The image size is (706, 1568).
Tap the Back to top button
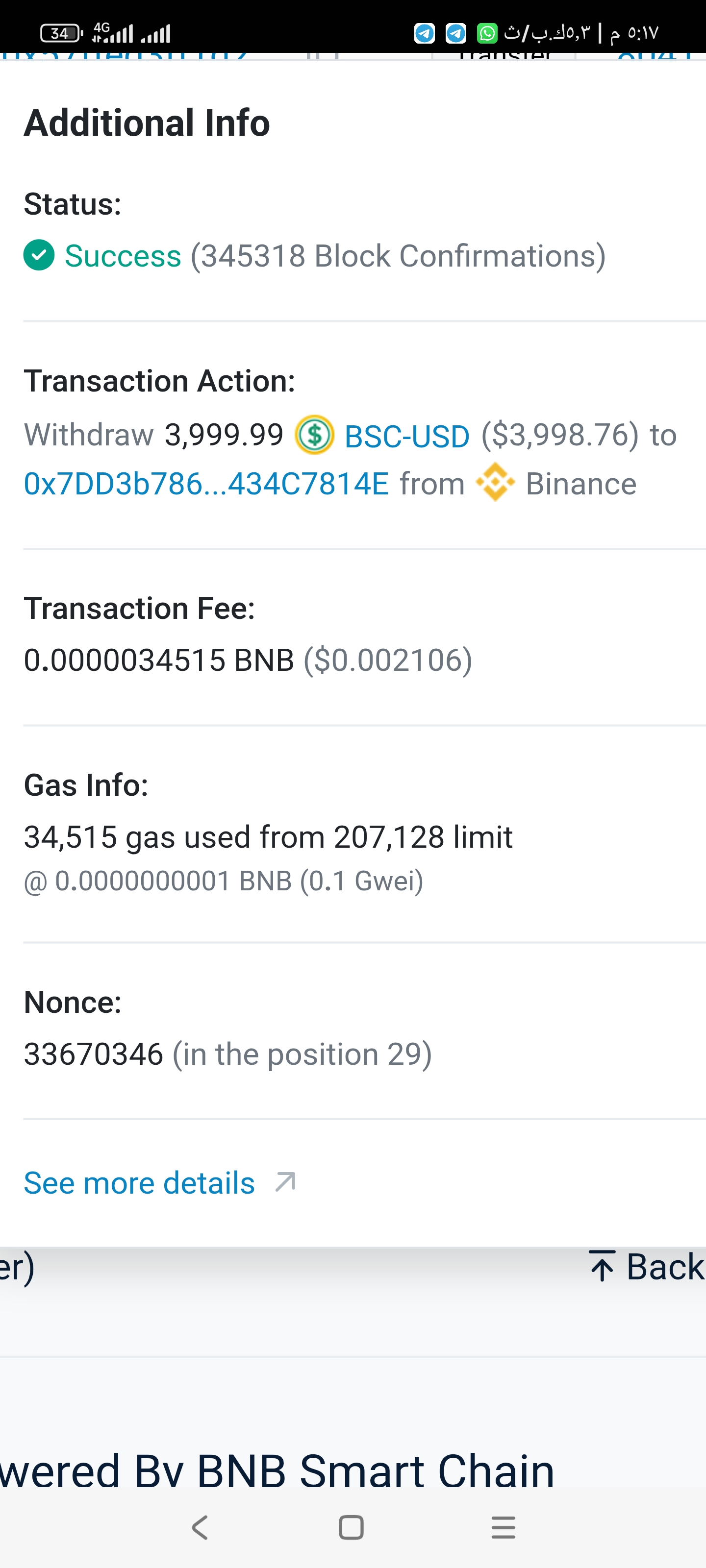click(646, 1267)
